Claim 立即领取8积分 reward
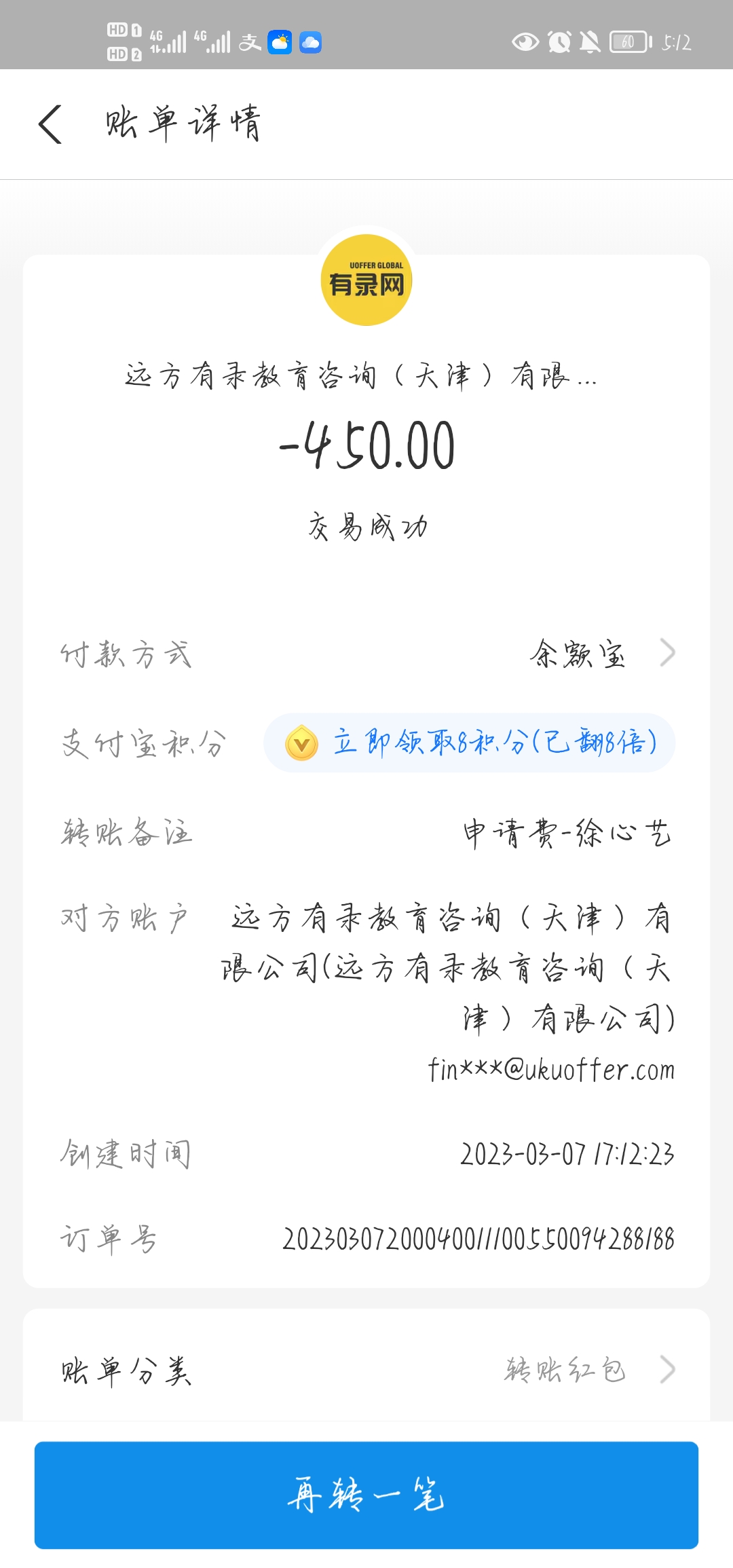This screenshot has width=733, height=1568. (470, 743)
